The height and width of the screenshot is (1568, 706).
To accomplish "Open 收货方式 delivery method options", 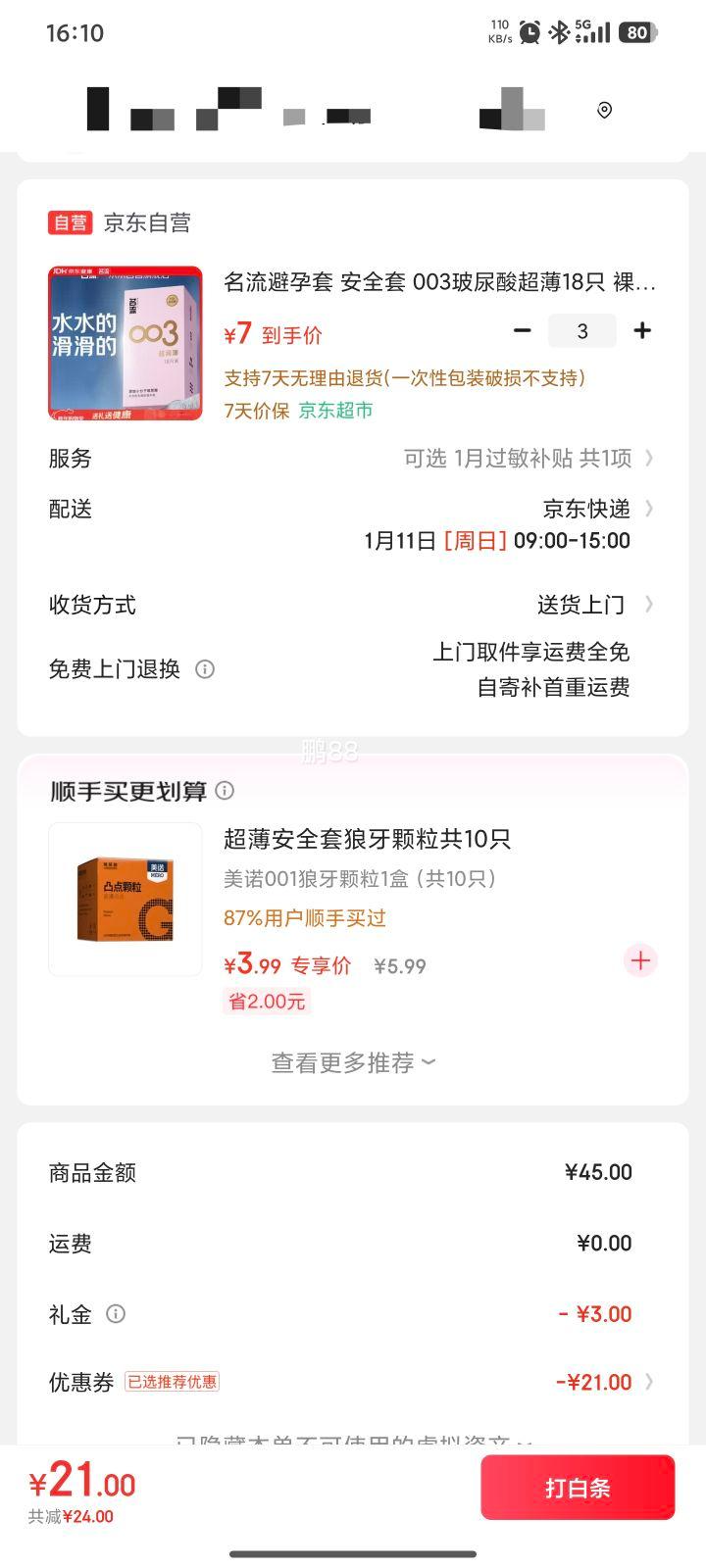I will [650, 605].
